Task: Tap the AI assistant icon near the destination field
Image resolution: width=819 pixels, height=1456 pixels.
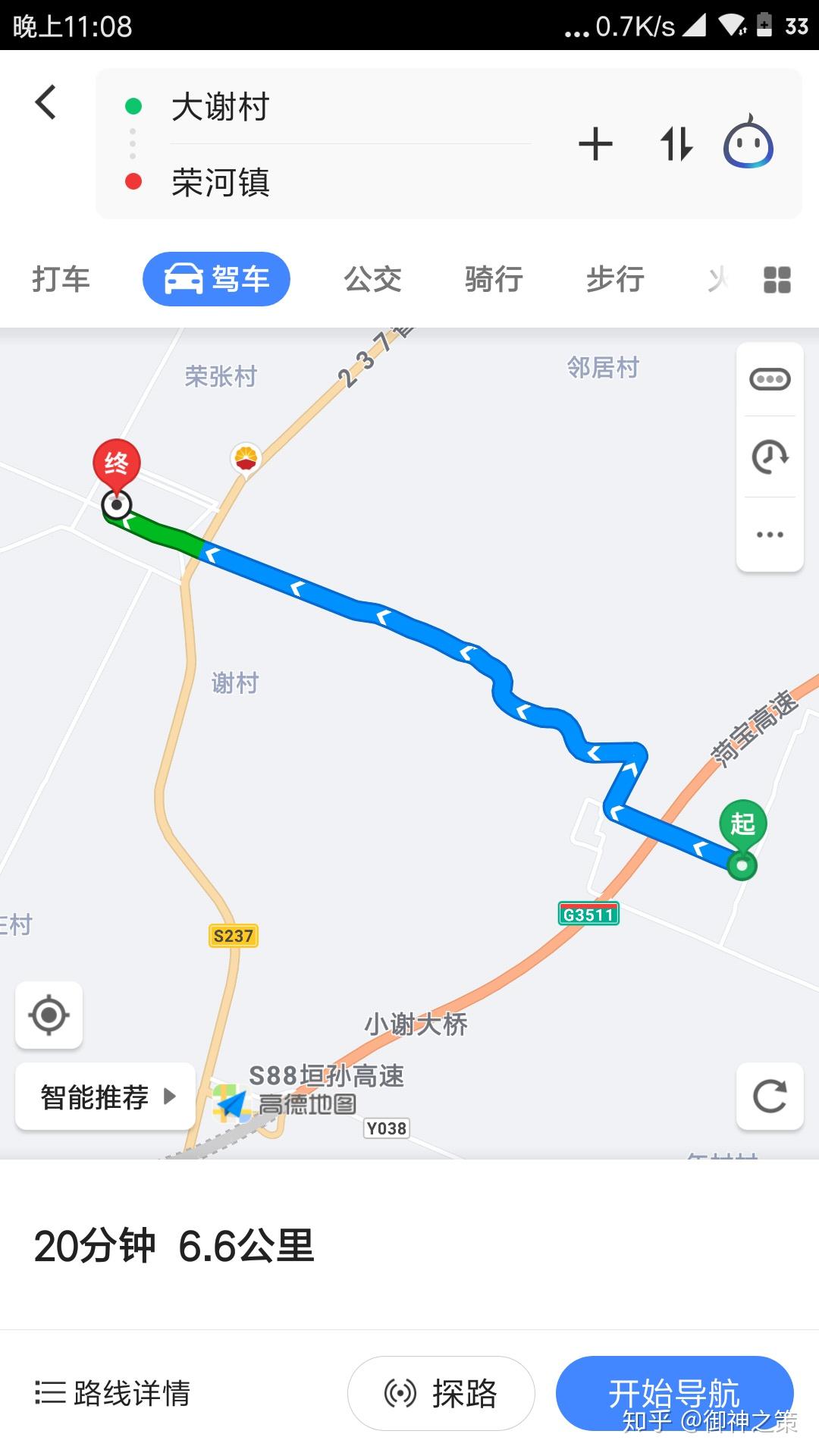Action: (749, 143)
